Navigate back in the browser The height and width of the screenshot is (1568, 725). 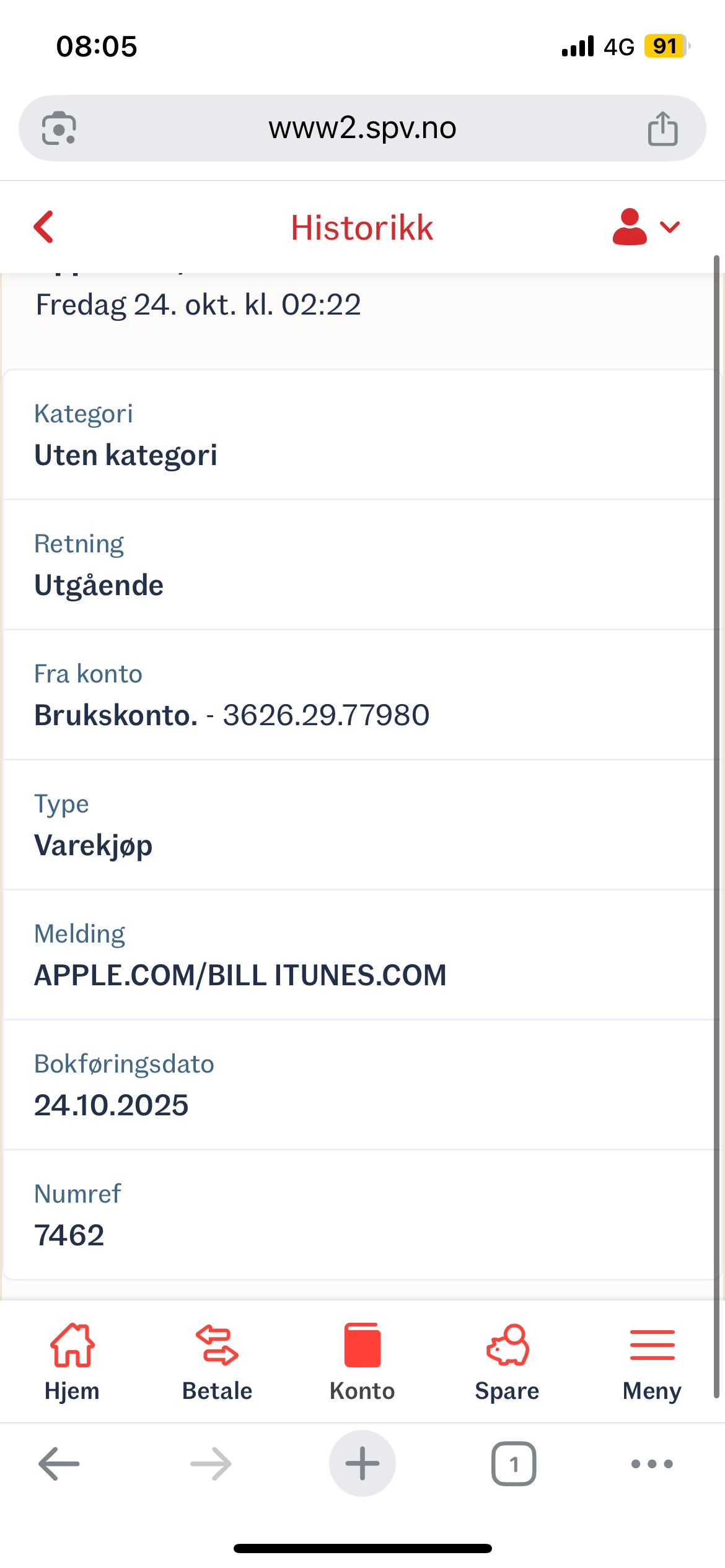point(59,1464)
